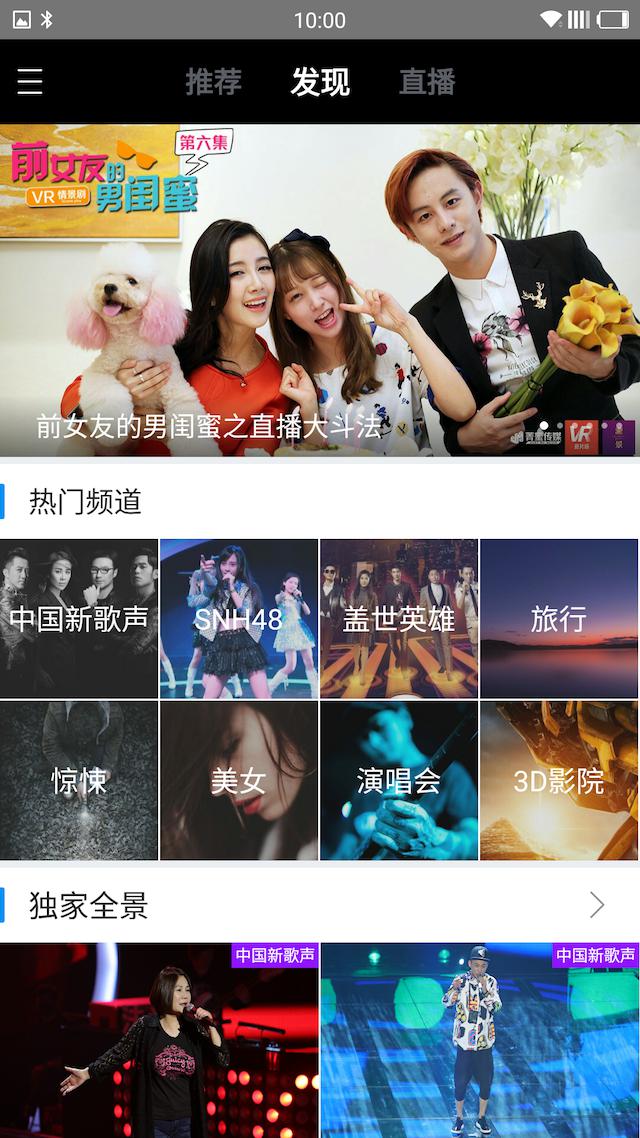640x1138 pixels.
Task: Open the 前女友的男闺蜜 banner
Action: click(320, 290)
